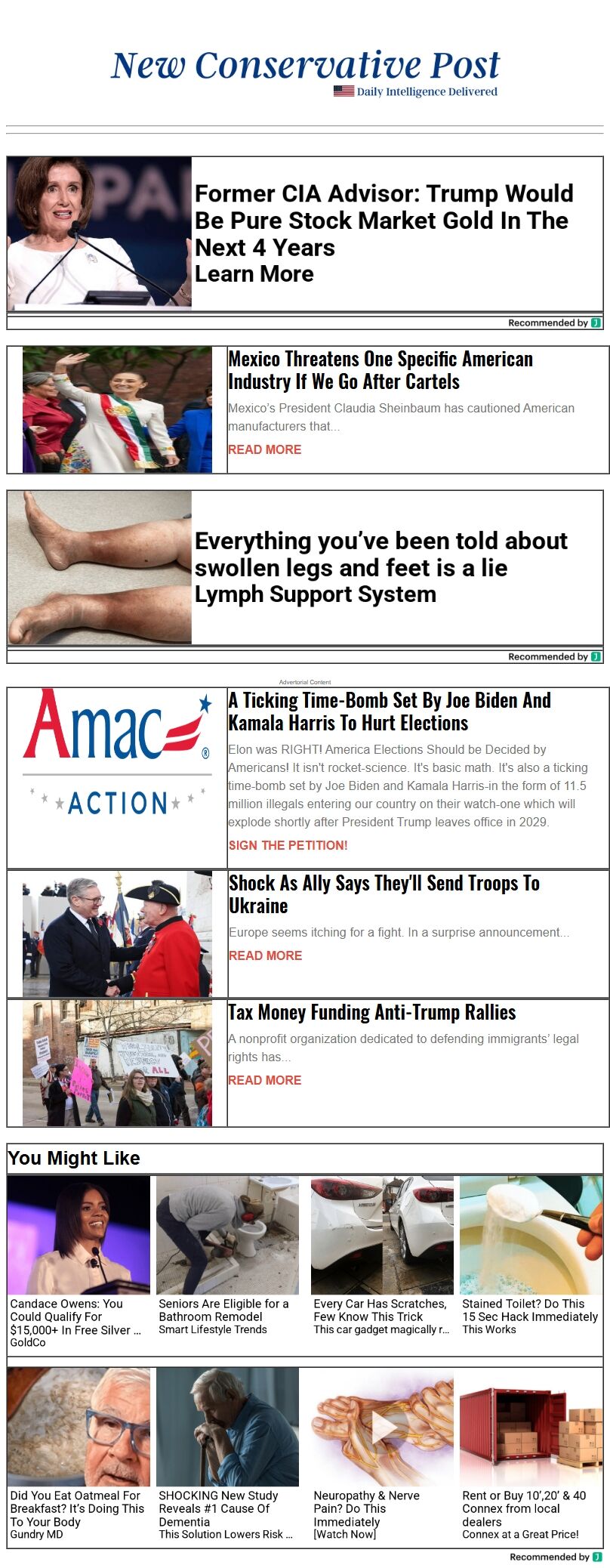Open the Oatmeal For Breakfast Gundry MD card

click(79, 1455)
